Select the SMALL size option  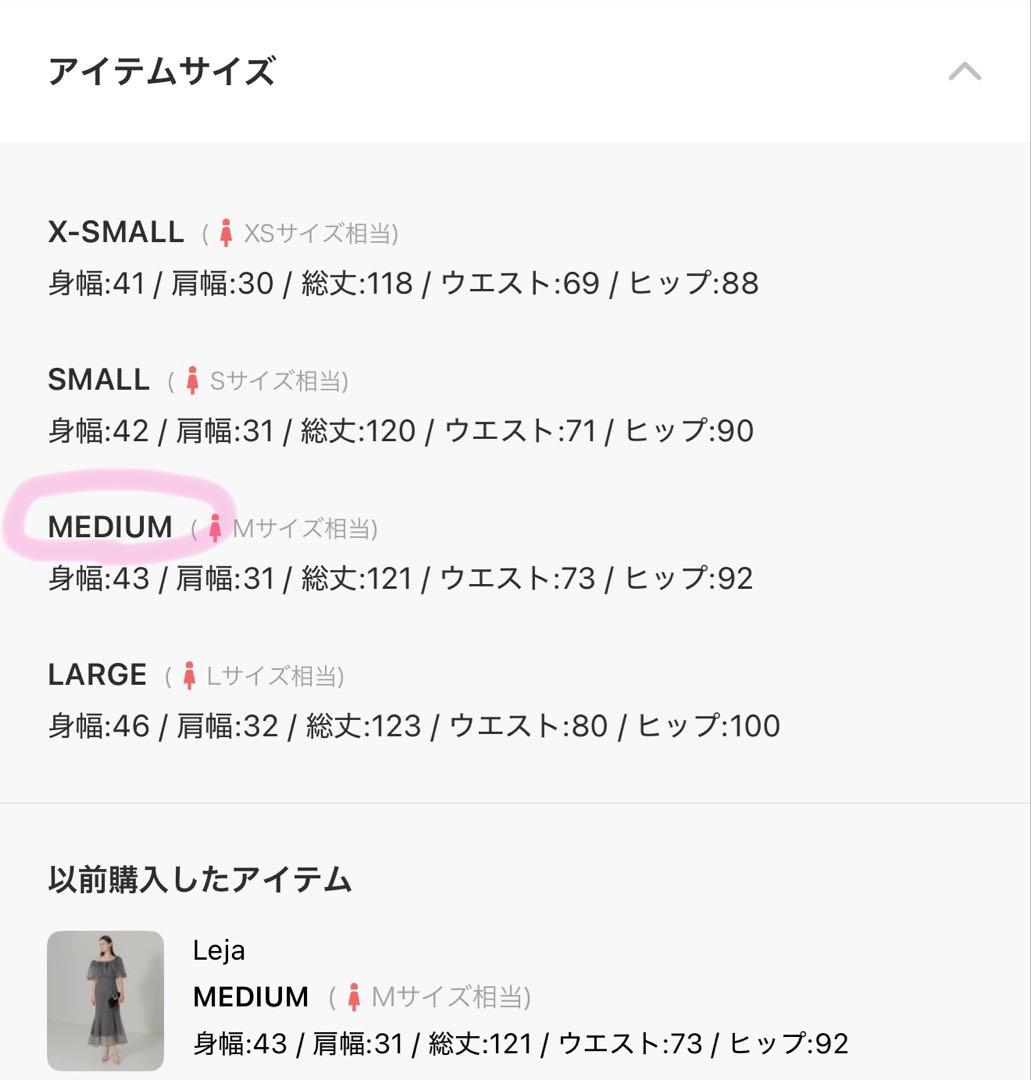[x=97, y=378]
